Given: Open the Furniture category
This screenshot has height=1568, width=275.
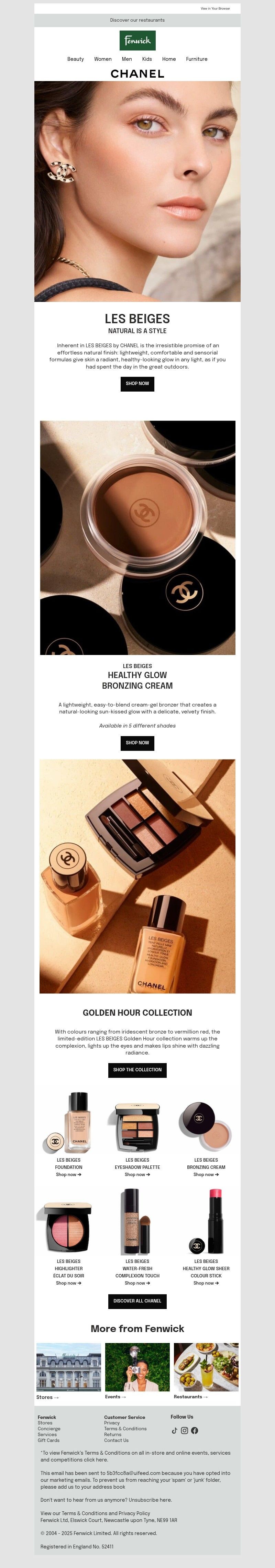Looking at the screenshot, I should coord(196,59).
